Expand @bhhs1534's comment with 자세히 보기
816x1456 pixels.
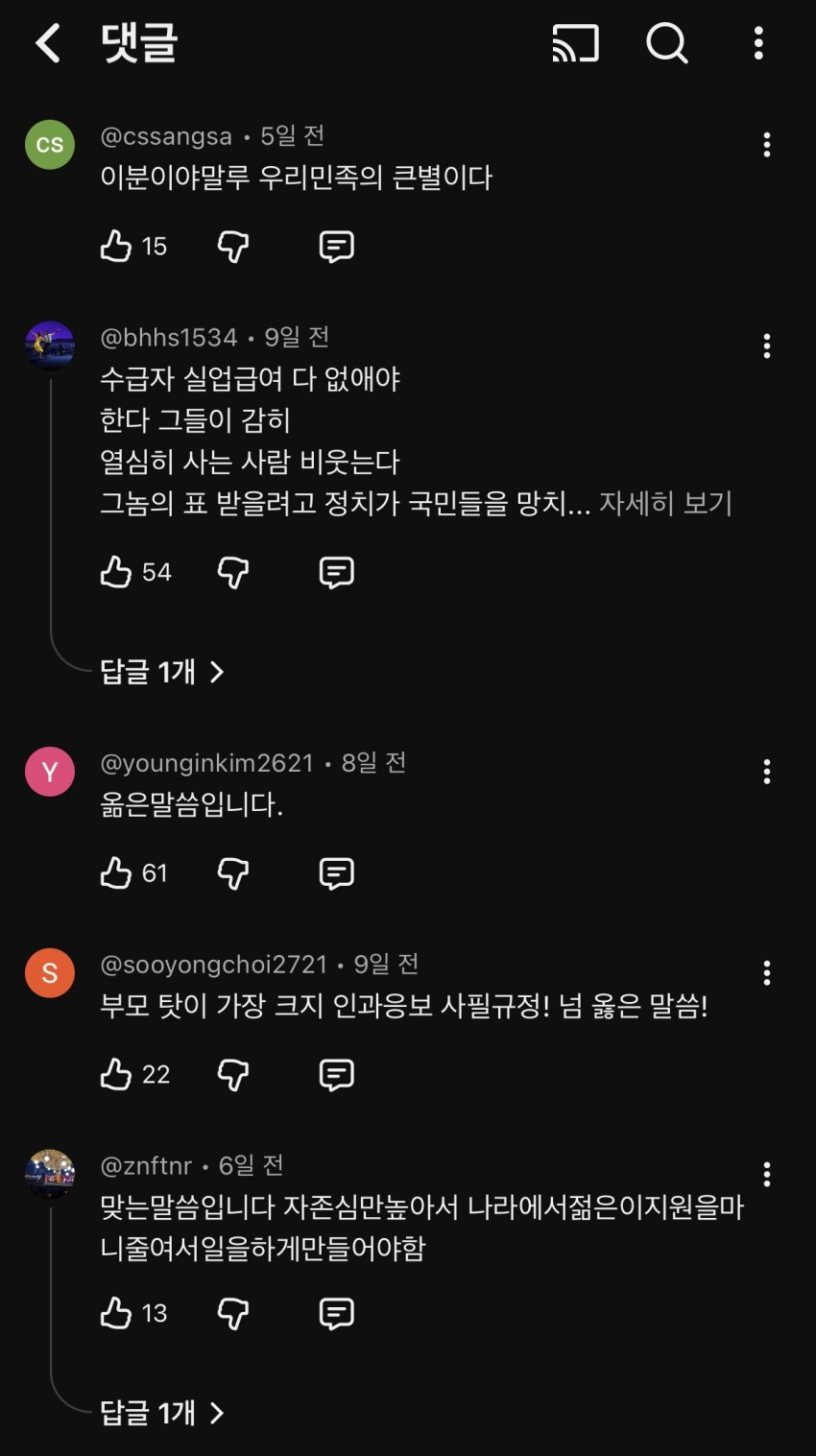coord(665,503)
